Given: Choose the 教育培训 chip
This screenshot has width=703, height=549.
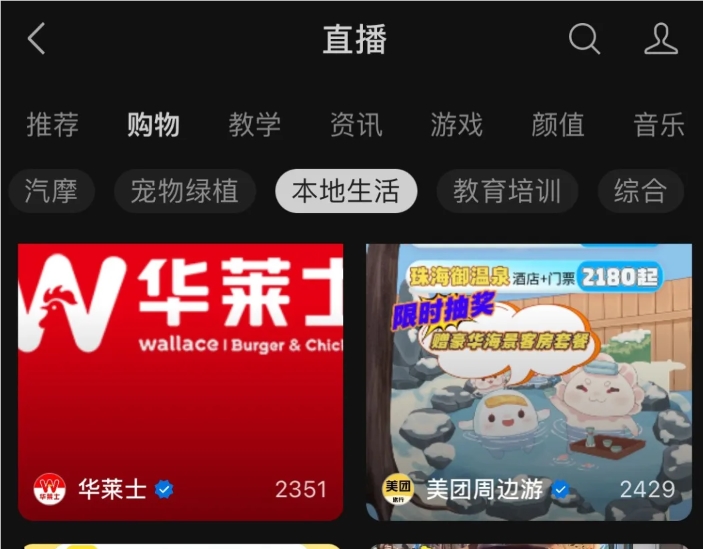Looking at the screenshot, I should (507, 191).
